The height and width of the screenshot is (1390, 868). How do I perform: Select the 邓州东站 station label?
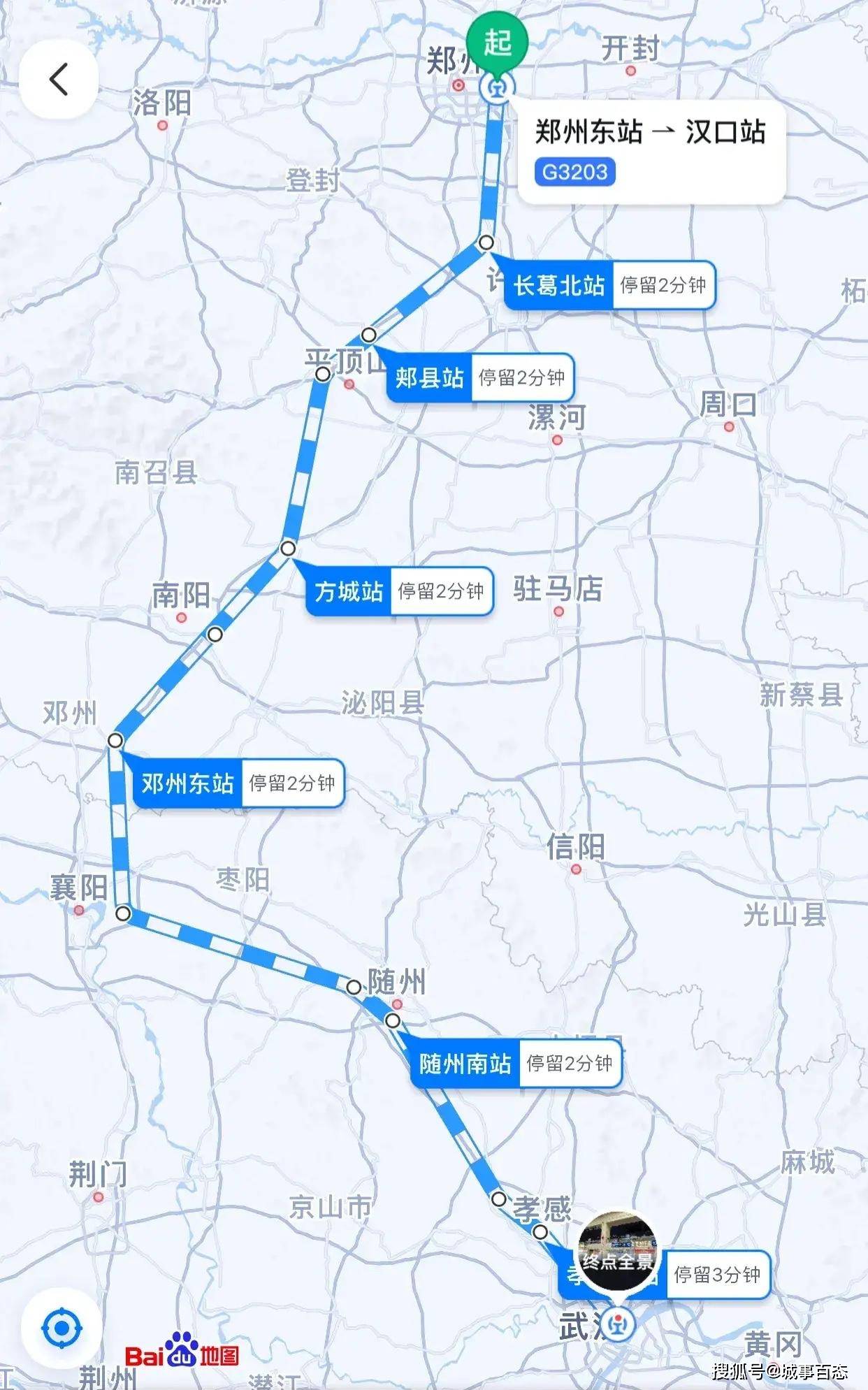tap(187, 783)
